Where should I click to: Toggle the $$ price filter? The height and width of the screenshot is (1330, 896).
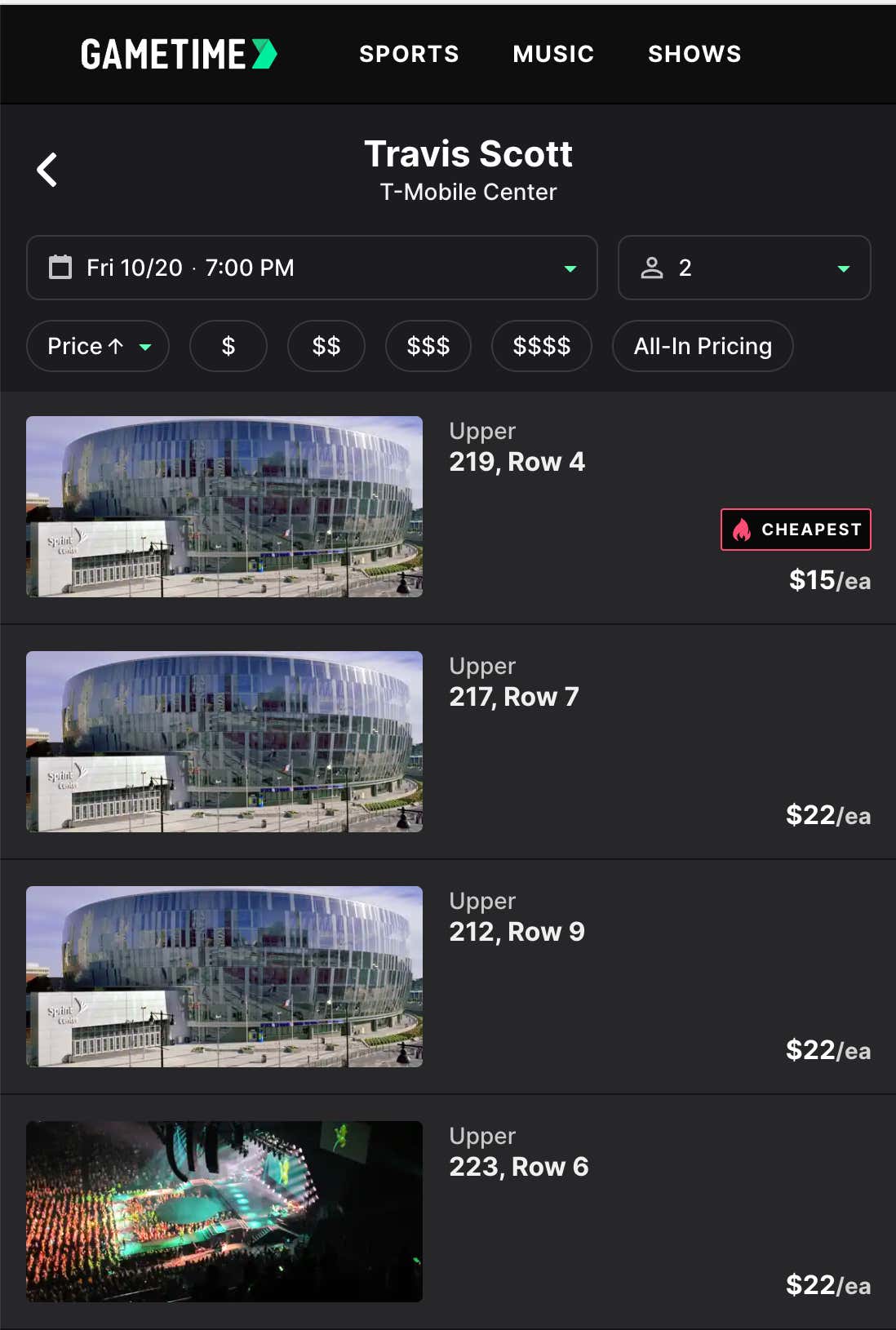click(326, 346)
